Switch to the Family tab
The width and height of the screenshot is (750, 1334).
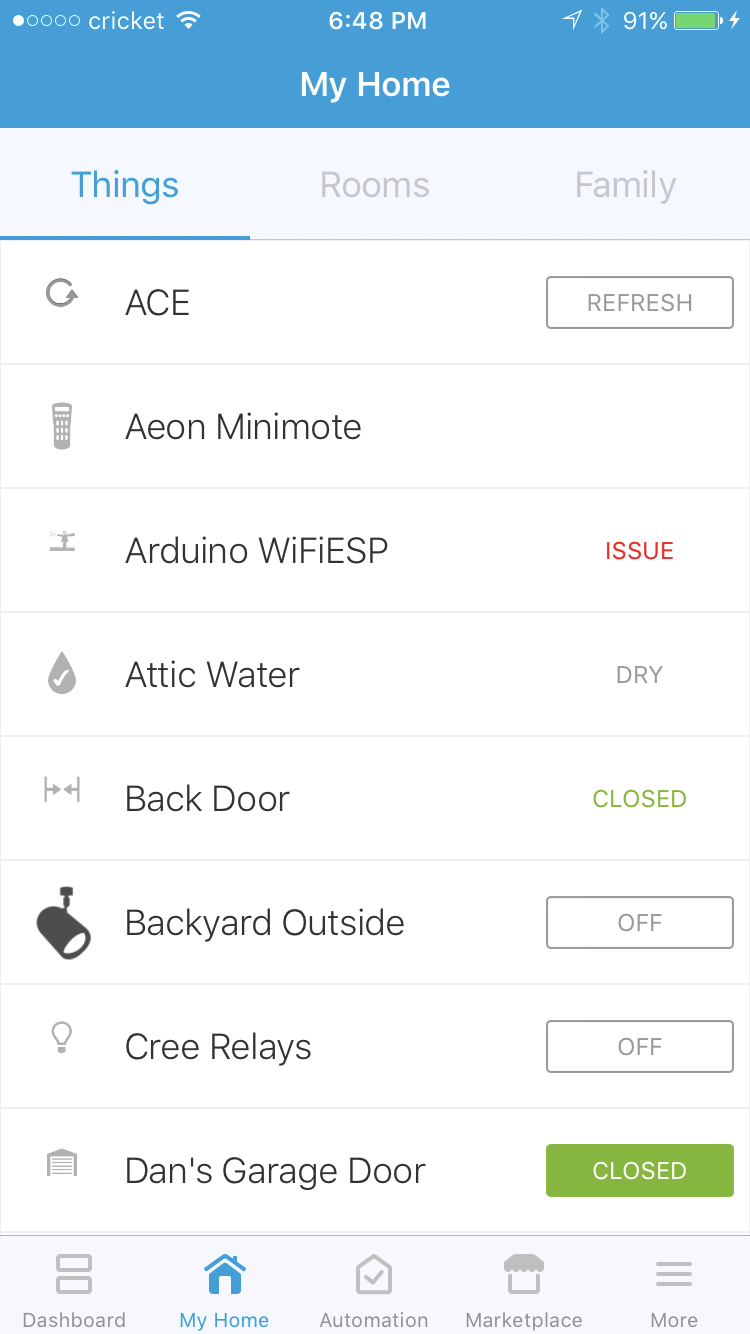(624, 185)
